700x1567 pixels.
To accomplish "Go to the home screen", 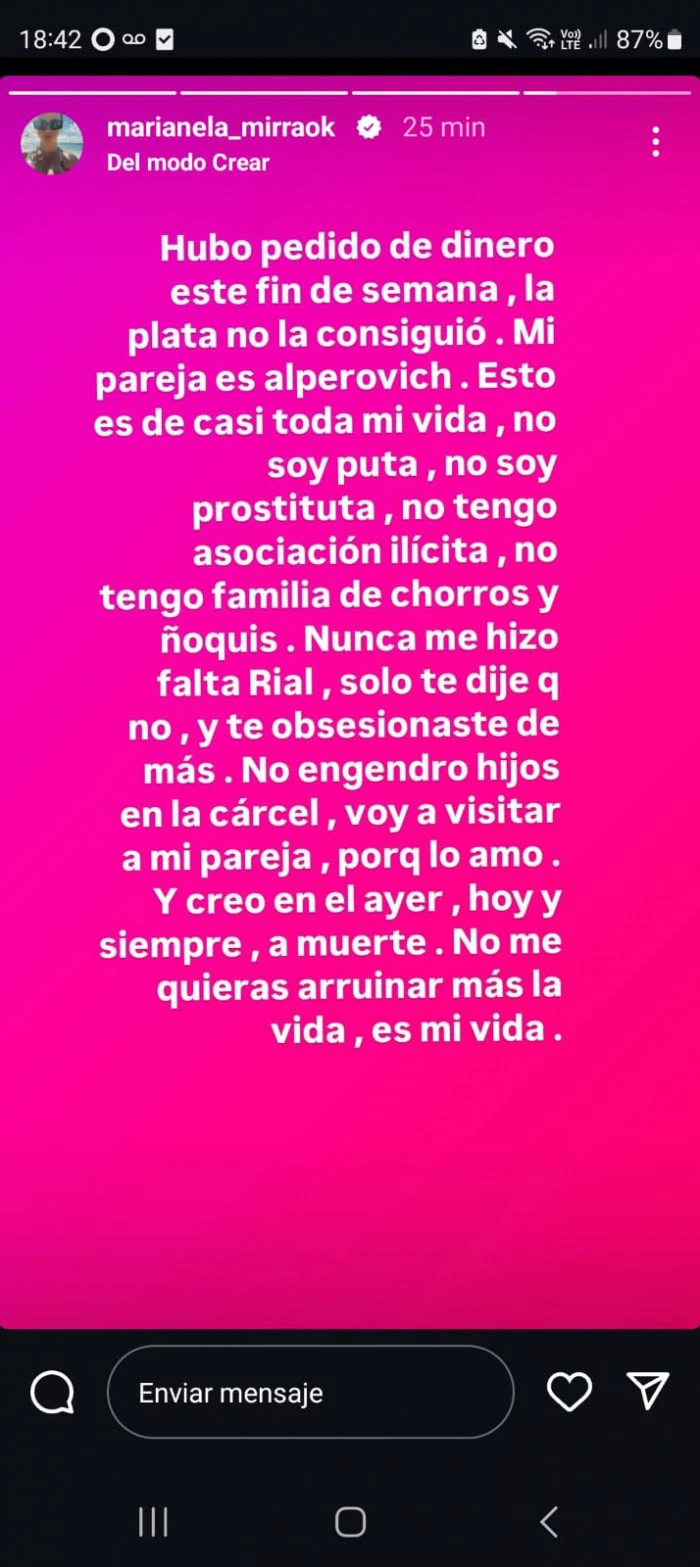I will pos(350,1522).
